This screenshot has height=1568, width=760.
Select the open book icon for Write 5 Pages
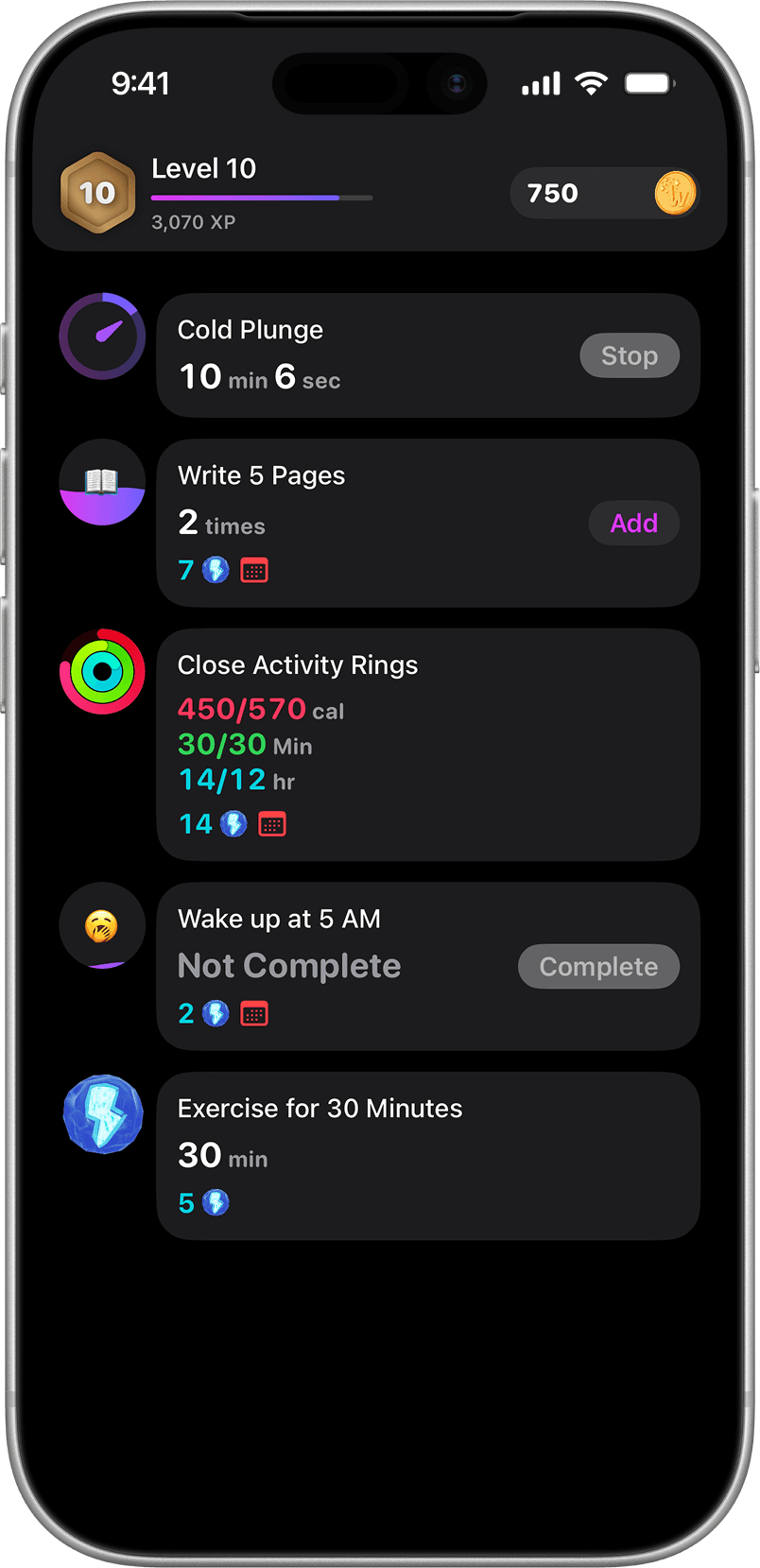tap(102, 481)
